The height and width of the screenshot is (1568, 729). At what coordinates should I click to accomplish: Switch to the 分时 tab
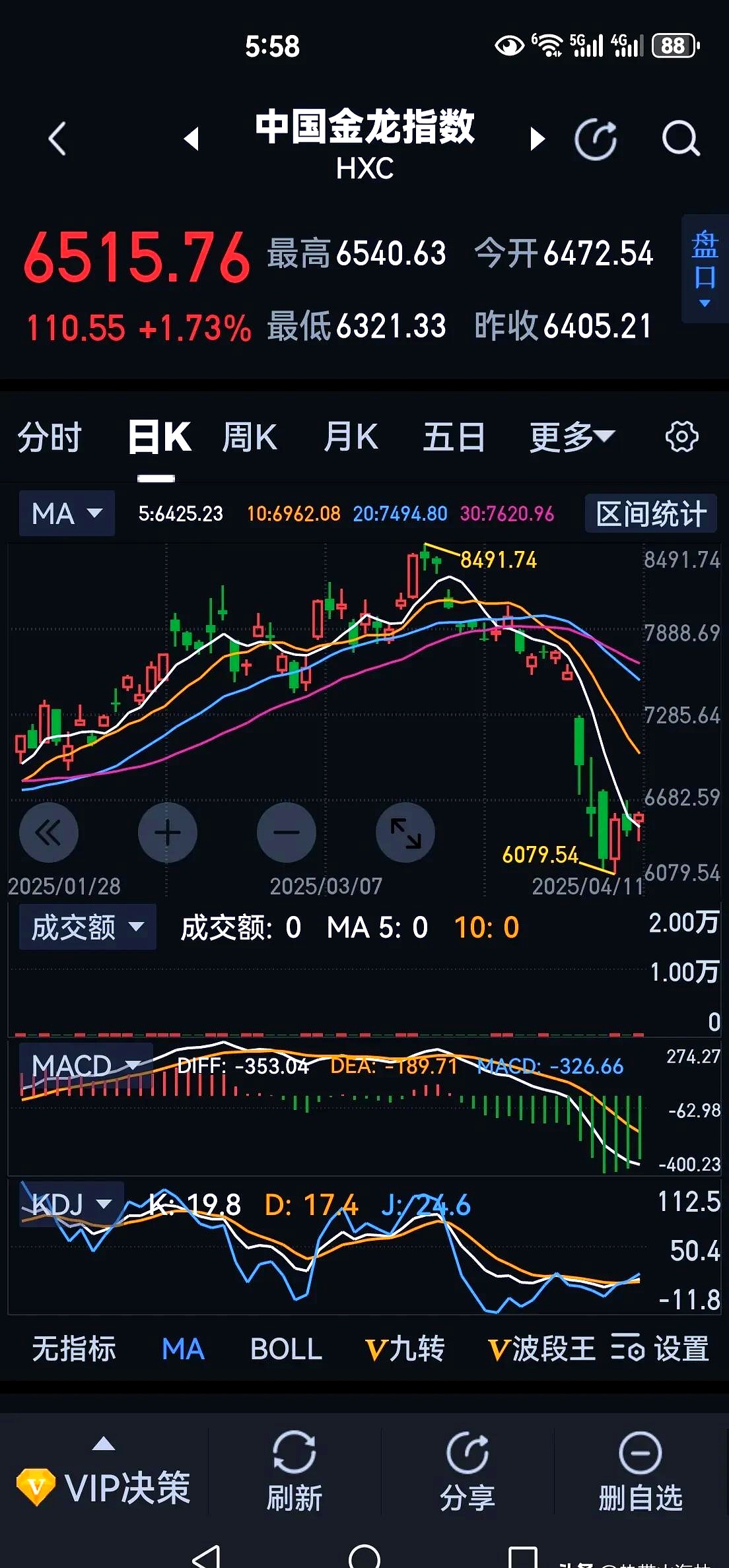coord(49,437)
